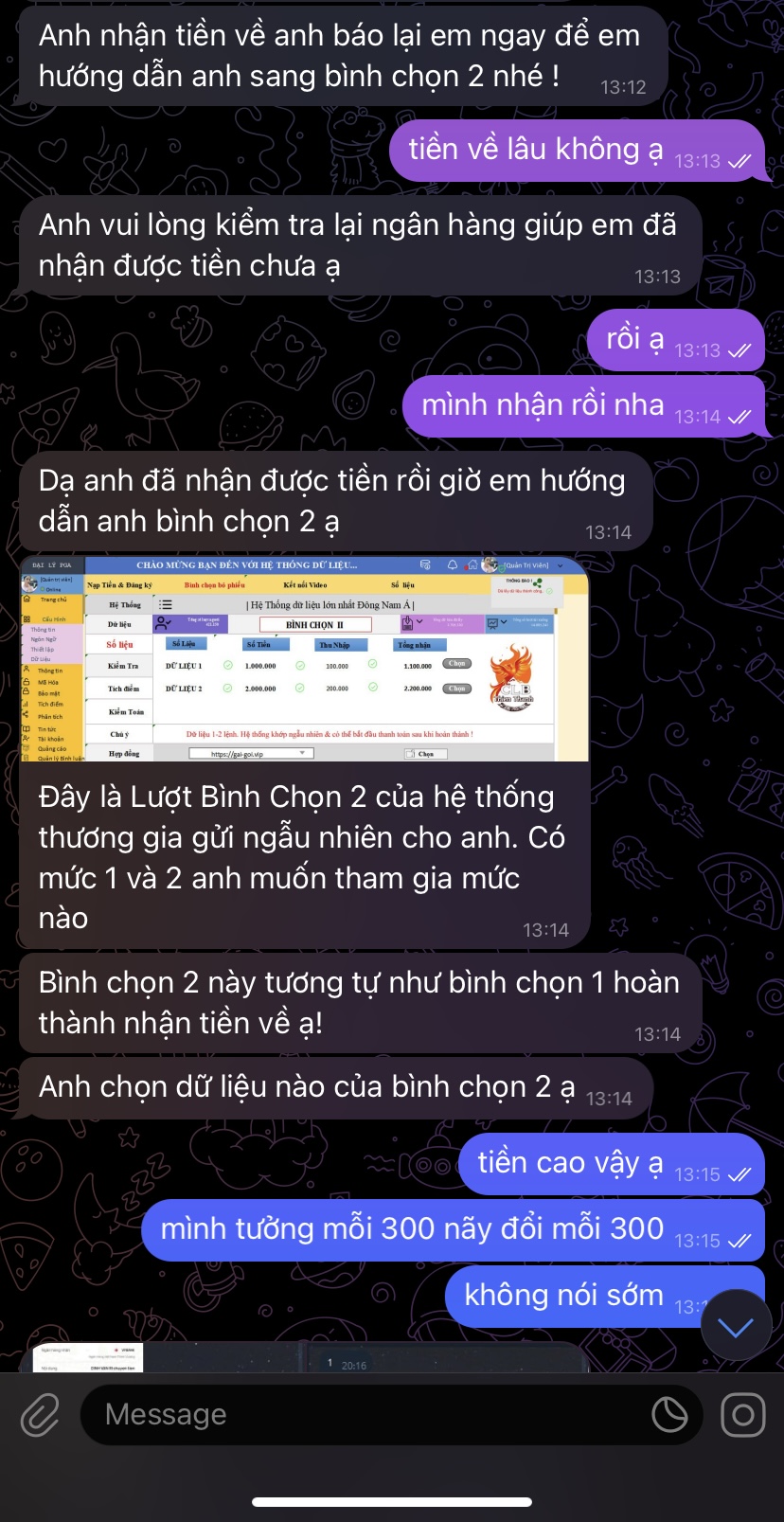This screenshot has width=784, height=1522.
Task: Jump to latest messages with down arrow
Action: (735, 1326)
